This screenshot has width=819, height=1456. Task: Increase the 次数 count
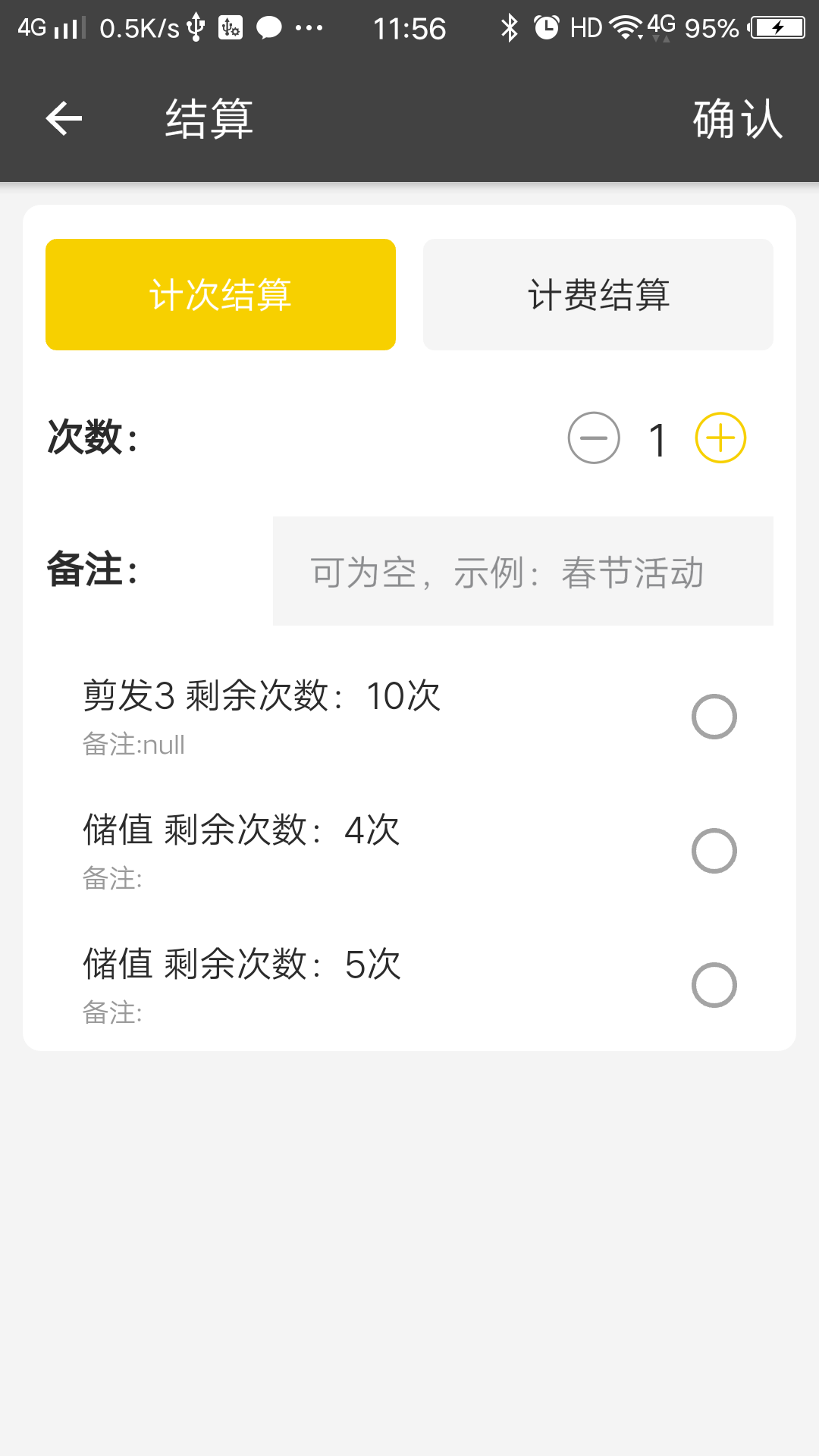(720, 438)
